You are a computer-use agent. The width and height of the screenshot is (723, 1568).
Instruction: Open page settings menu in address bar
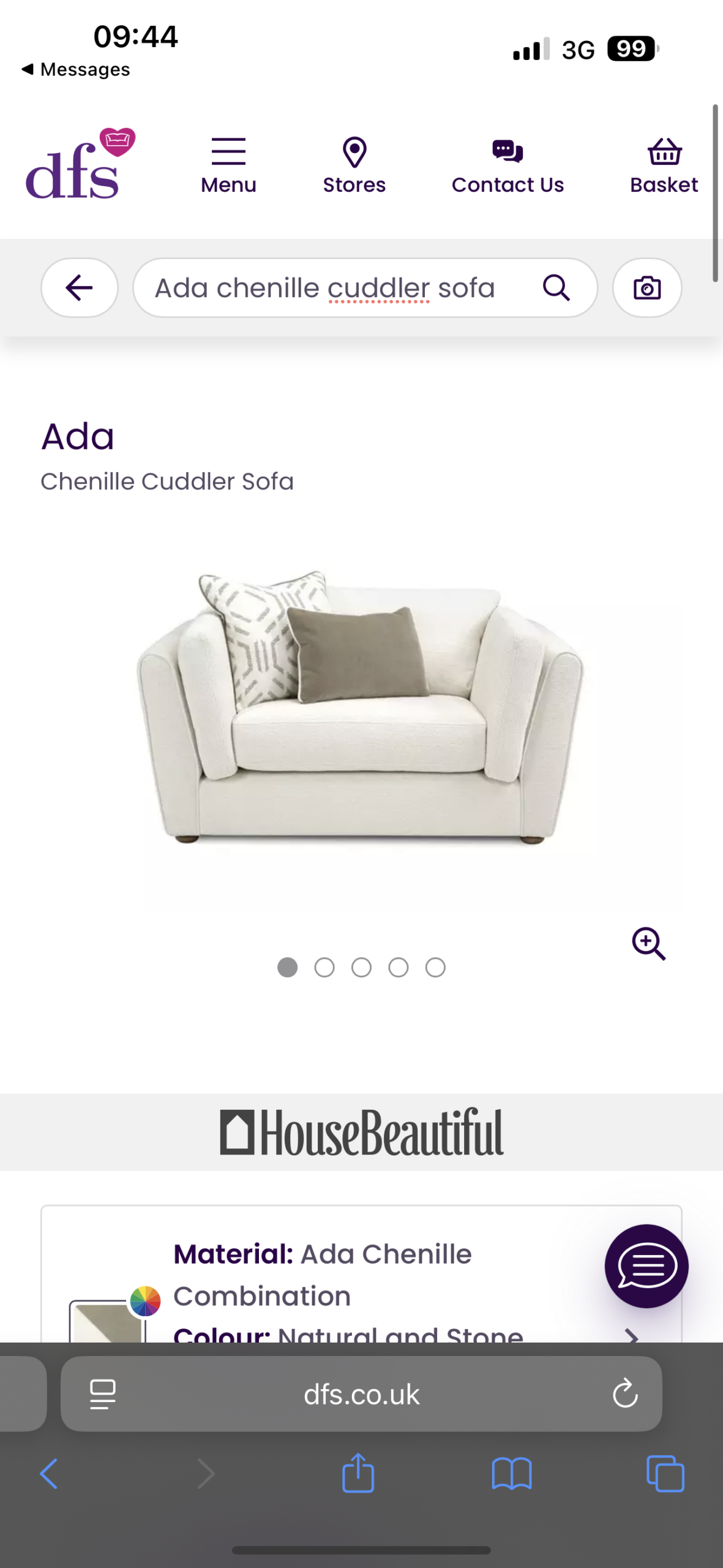pyautogui.click(x=103, y=1395)
